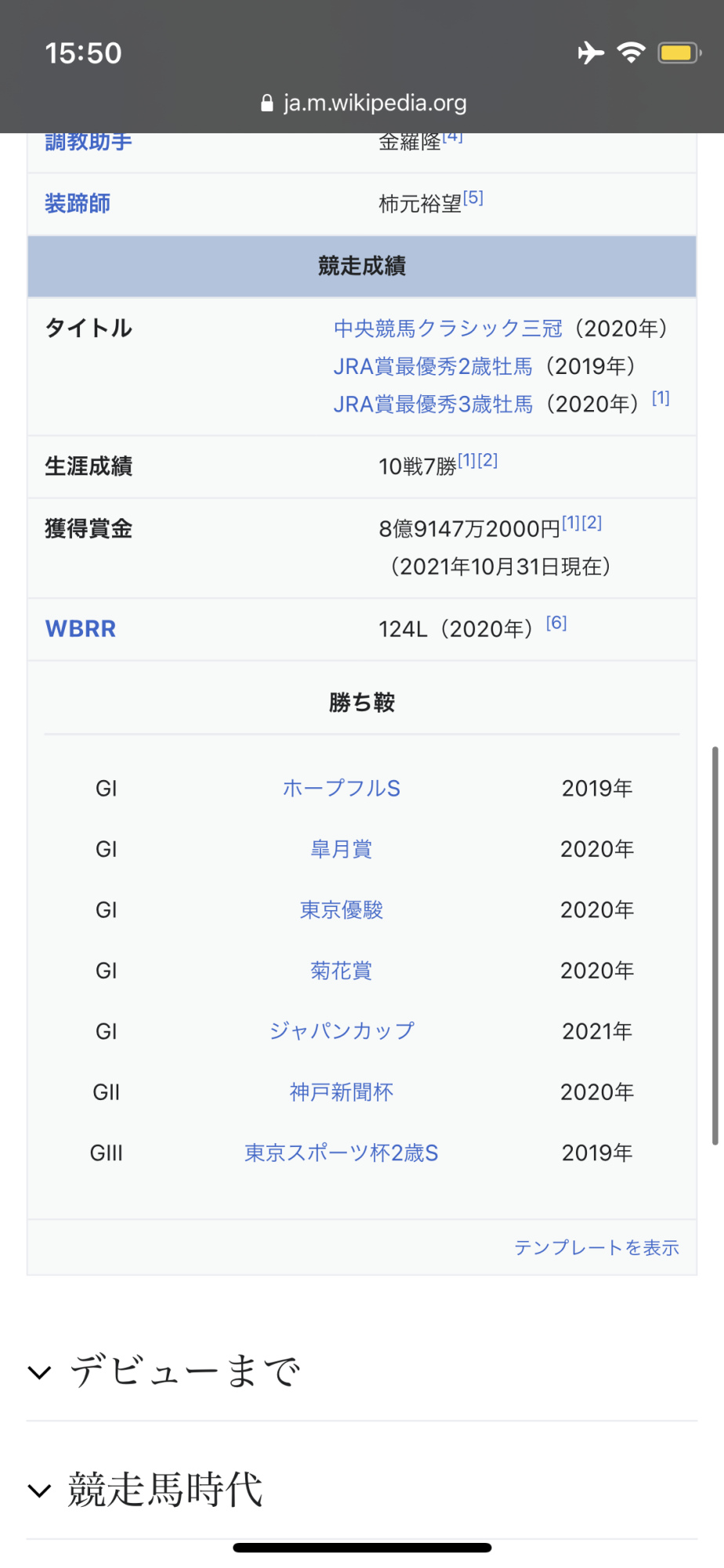Viewport: 724px width, 1568px height.
Task: Open JRA賞最優秀3歳牡馬 link
Action: (x=433, y=404)
